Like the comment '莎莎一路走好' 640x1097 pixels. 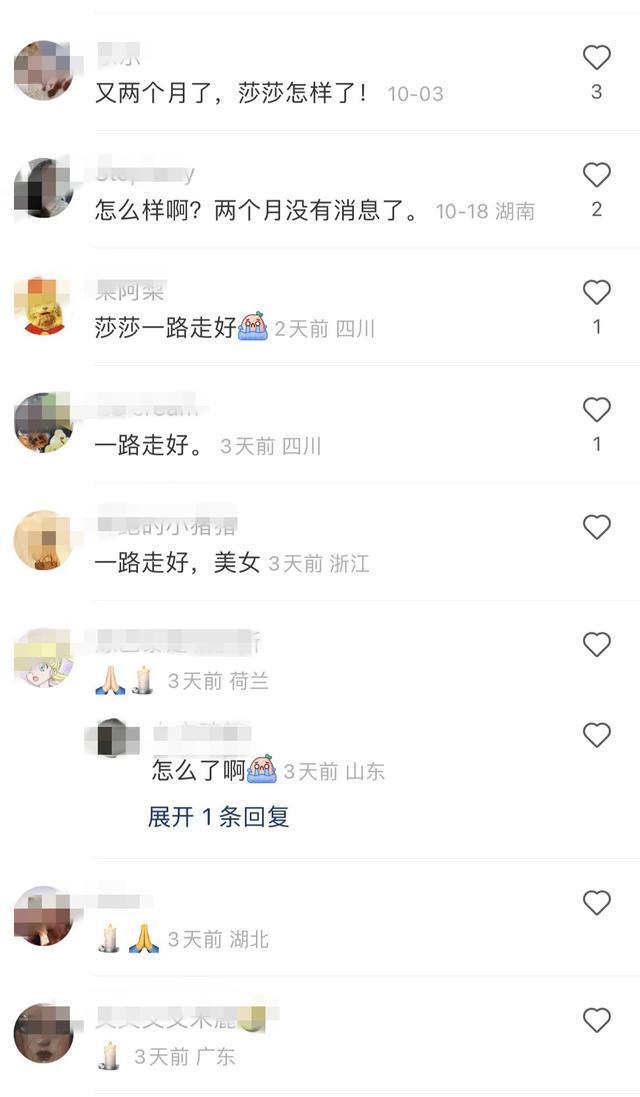pyautogui.click(x=596, y=292)
